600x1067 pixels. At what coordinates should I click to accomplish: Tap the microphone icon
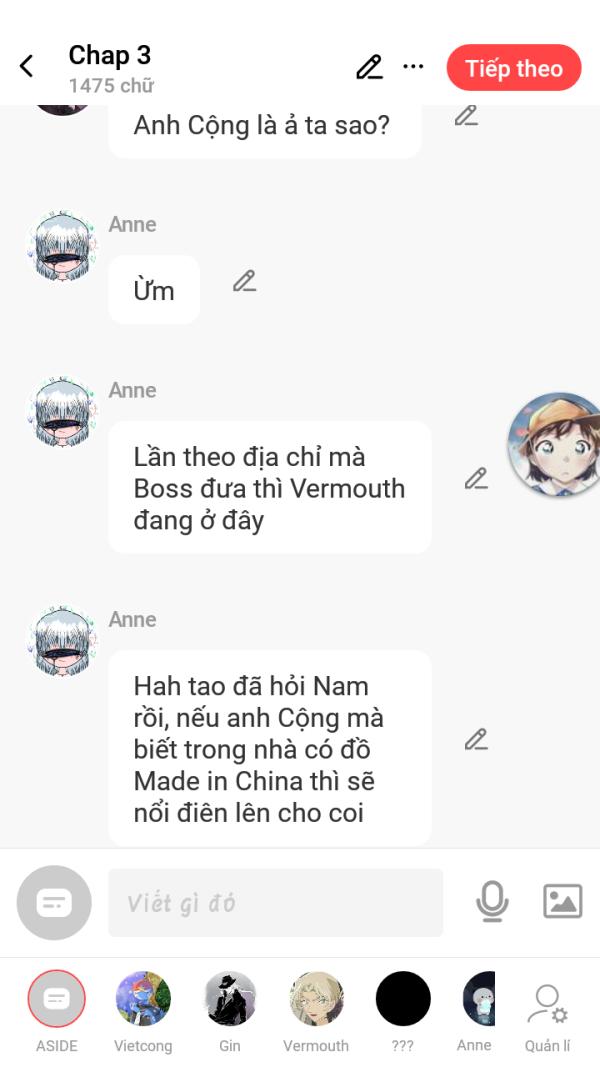[491, 902]
